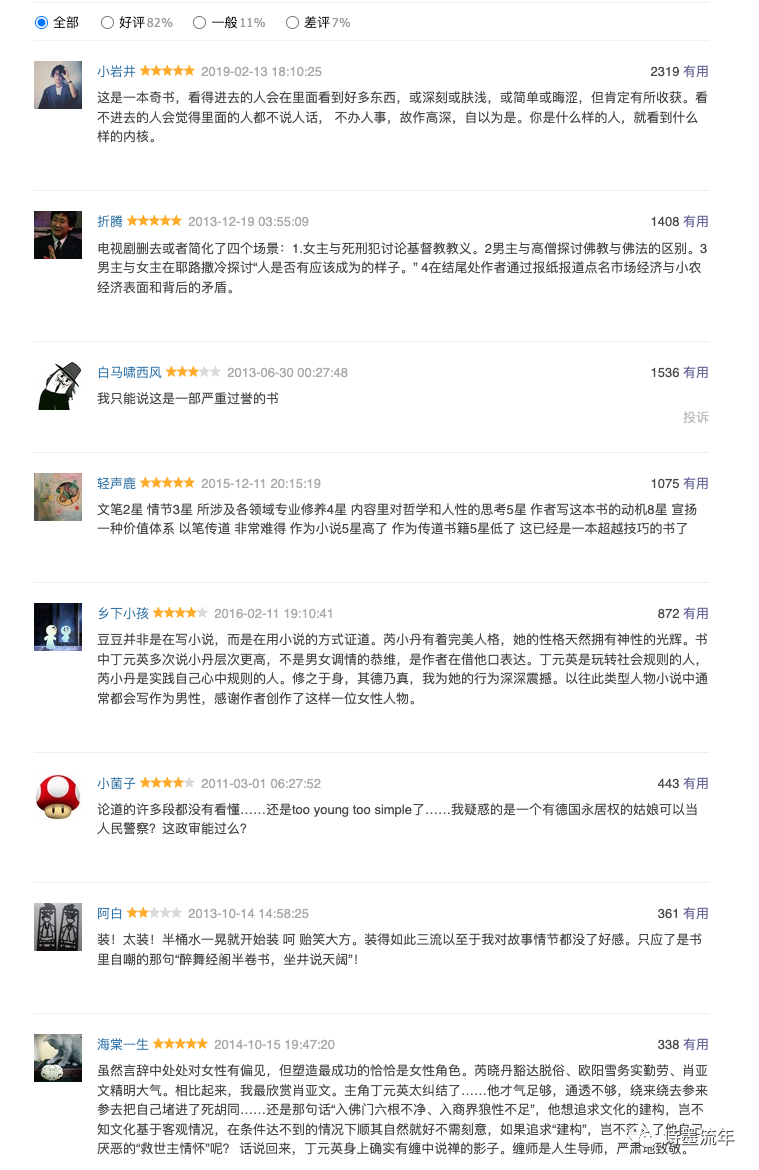Vote 有用 on 阿白's review
This screenshot has height=1170, width=759.
click(x=696, y=914)
